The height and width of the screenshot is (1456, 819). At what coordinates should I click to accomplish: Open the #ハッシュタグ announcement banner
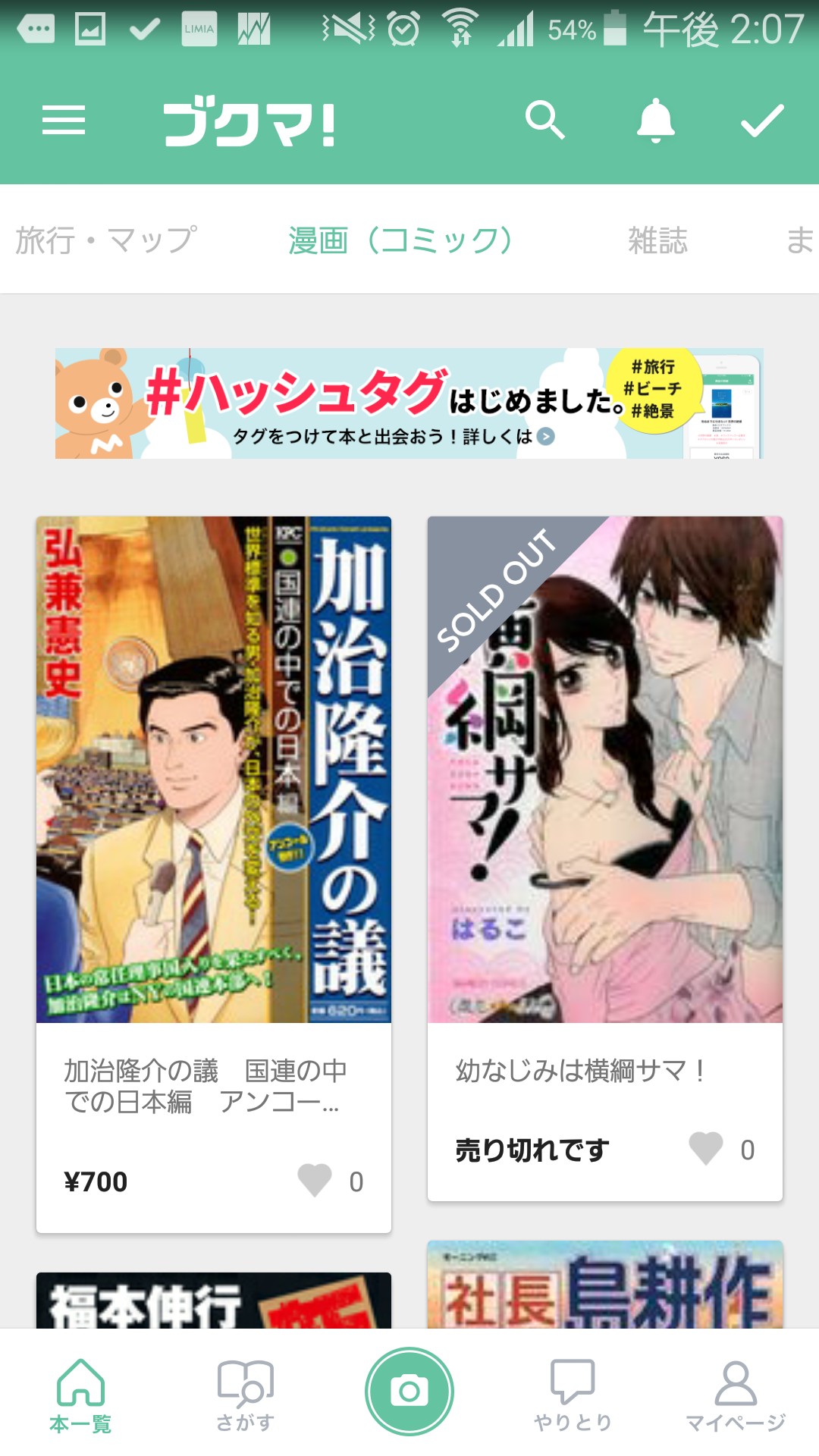coord(409,403)
